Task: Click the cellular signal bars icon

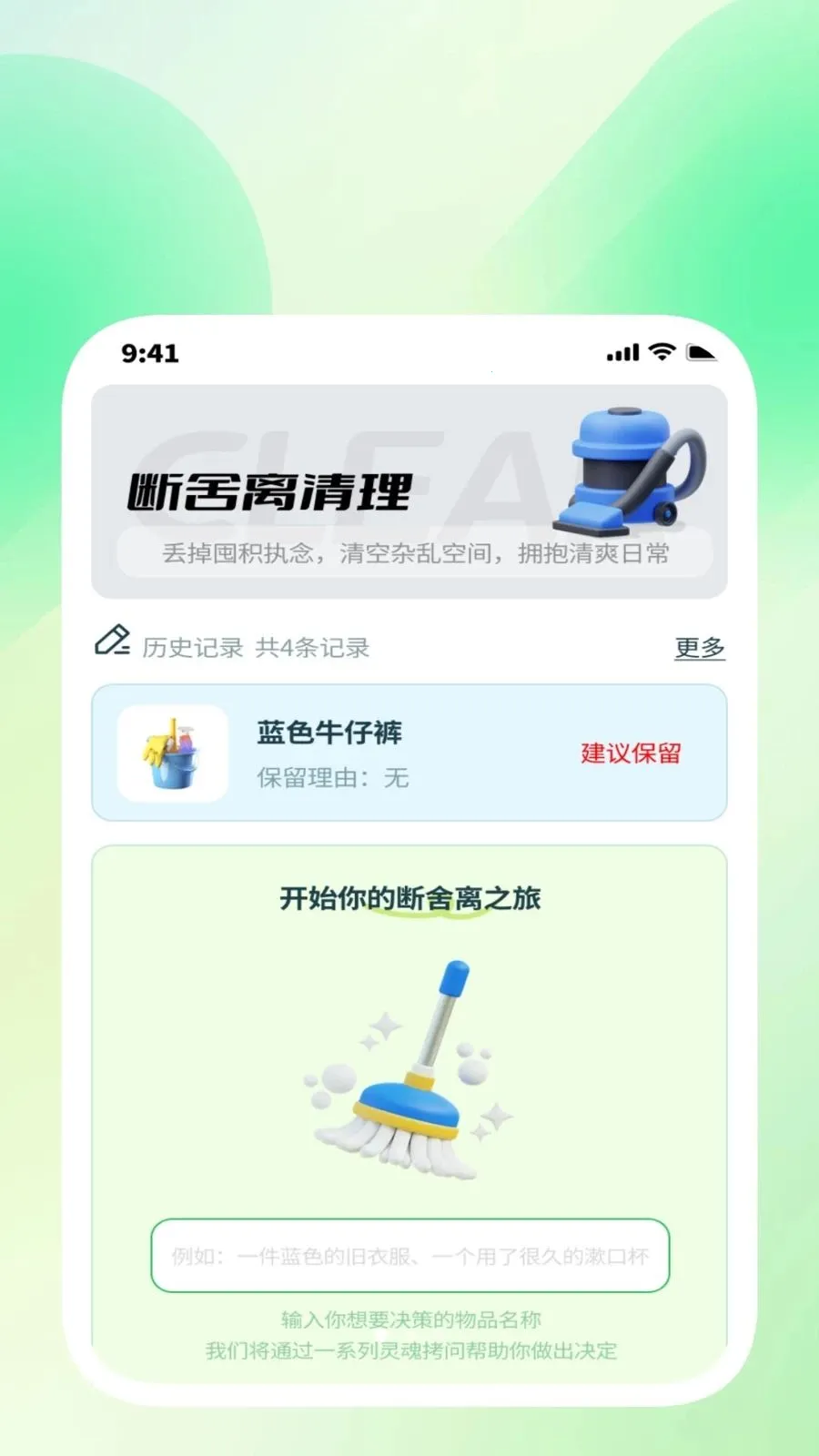Action: (621, 351)
